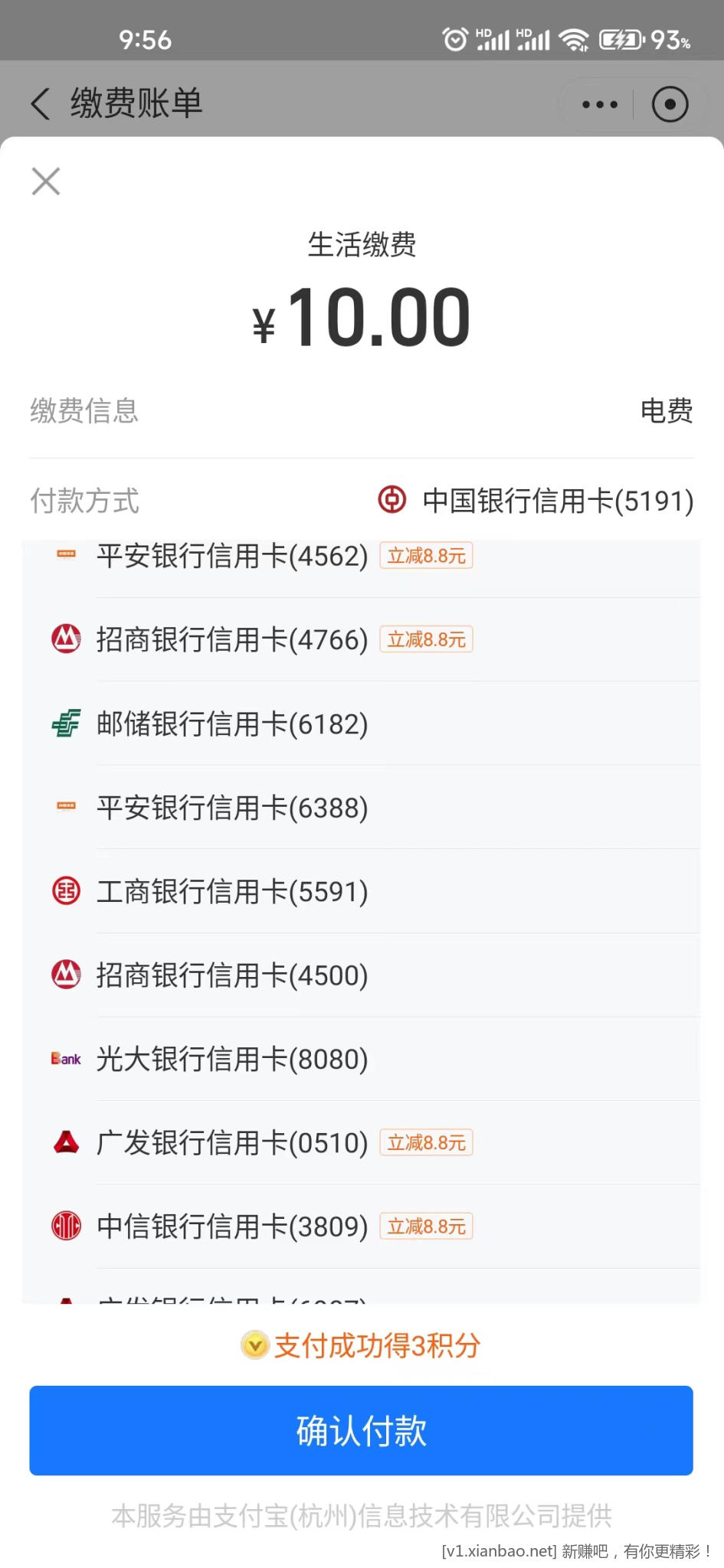Tap the mini program close circle icon
This screenshot has height=1568, width=724.
coord(670,104)
